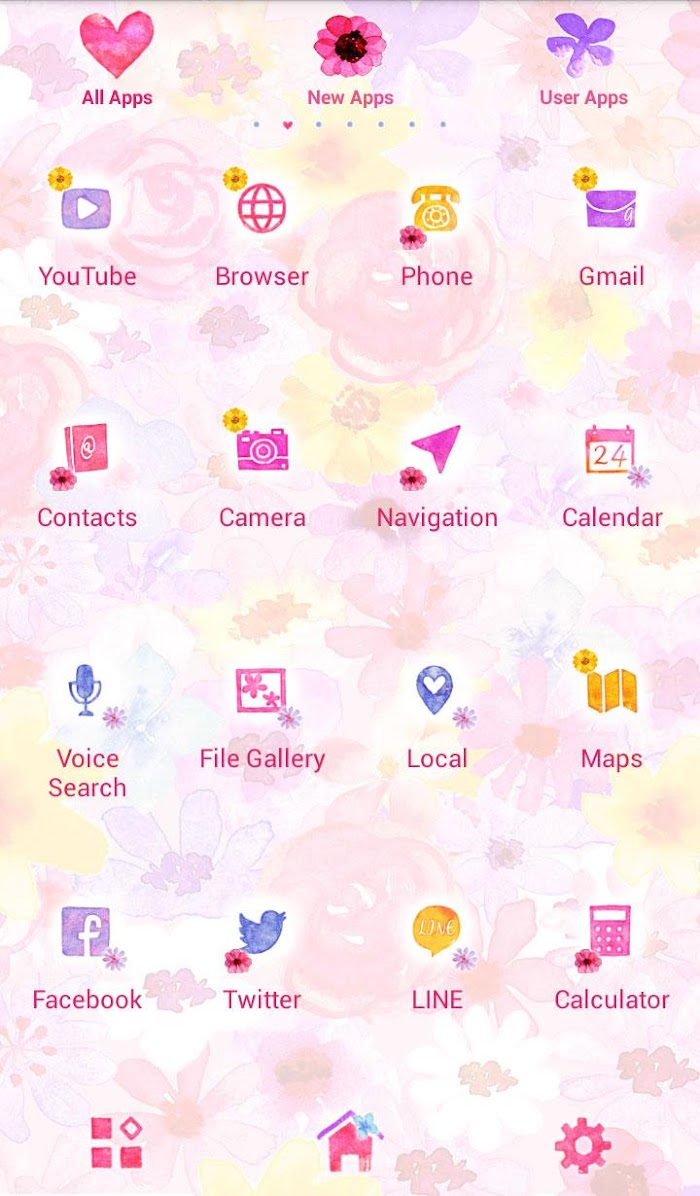Switch to the New Apps tab

point(350,59)
